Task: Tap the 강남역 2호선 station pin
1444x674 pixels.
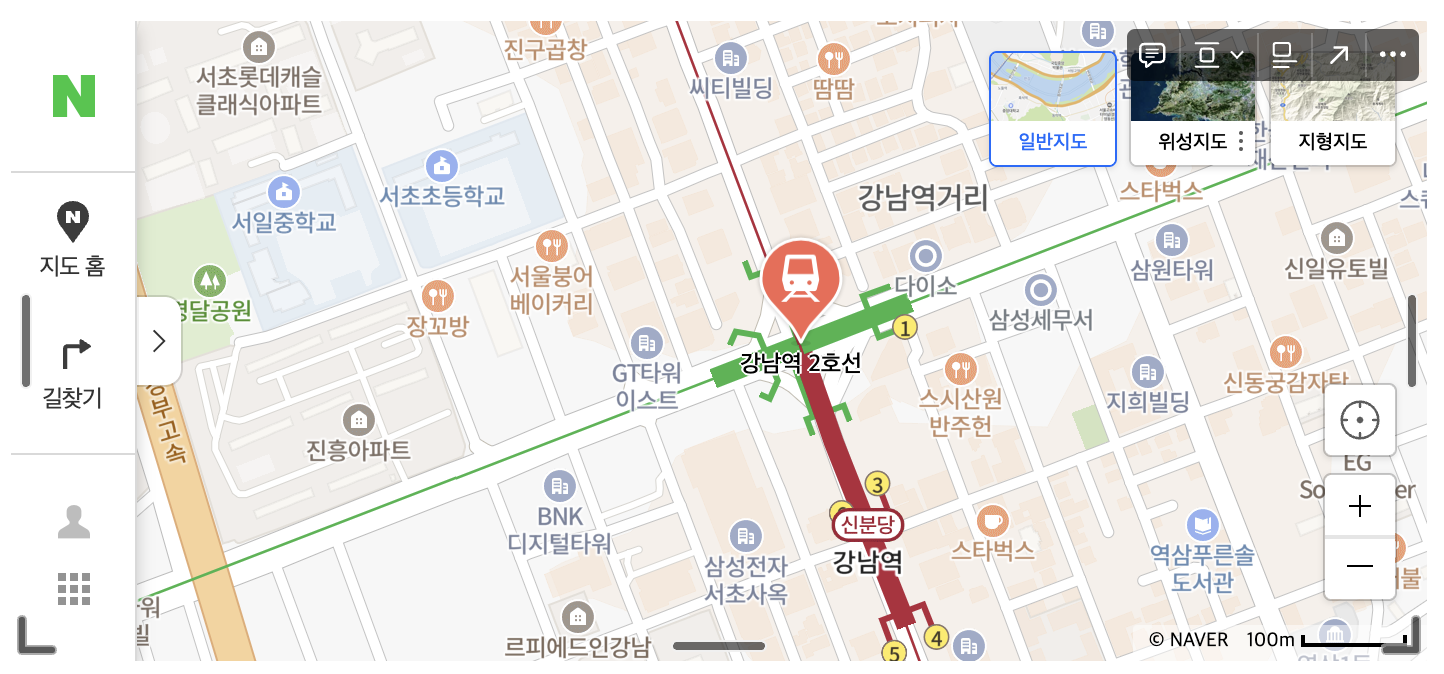Action: pyautogui.click(x=800, y=278)
